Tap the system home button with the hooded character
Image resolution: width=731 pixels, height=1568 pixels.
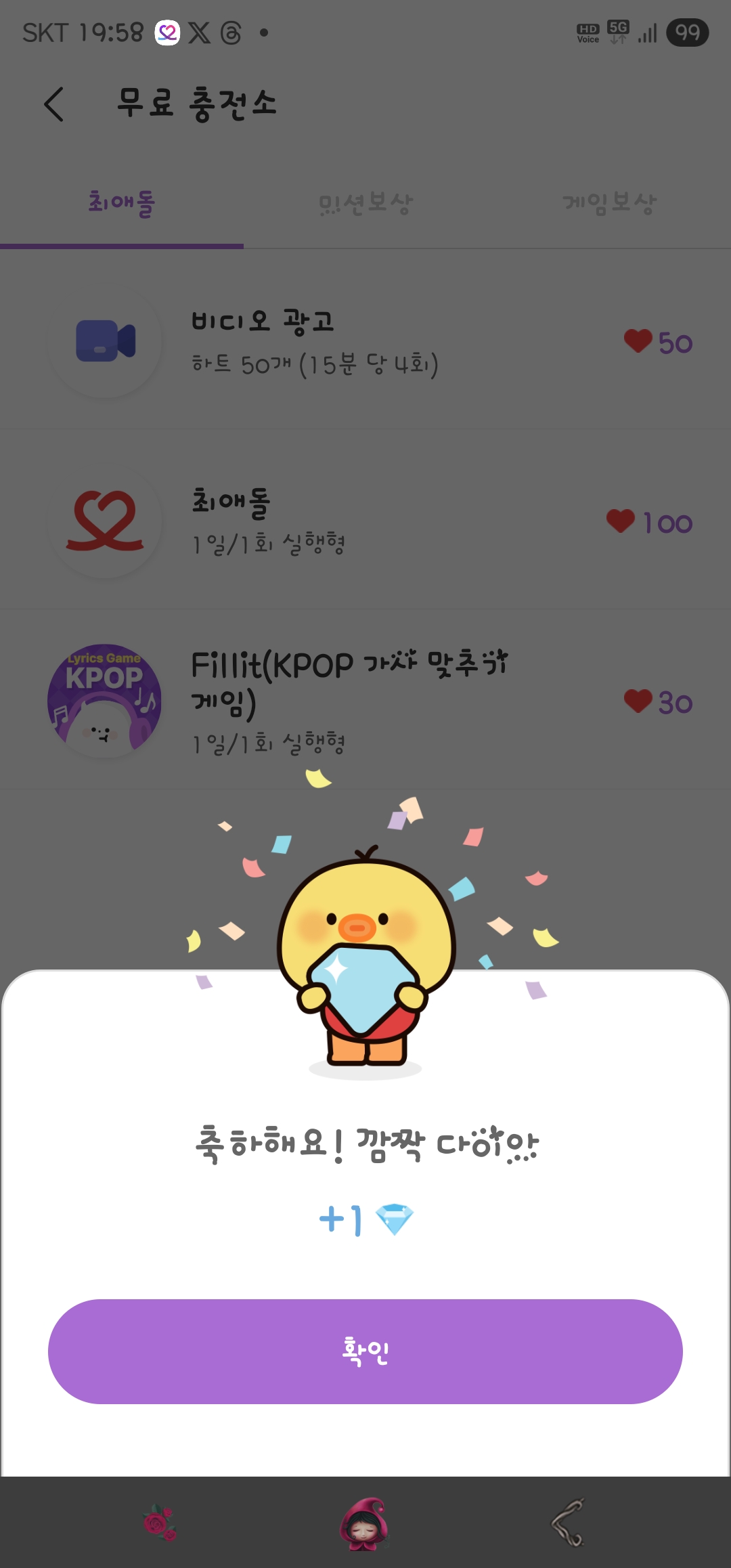coord(365,1523)
